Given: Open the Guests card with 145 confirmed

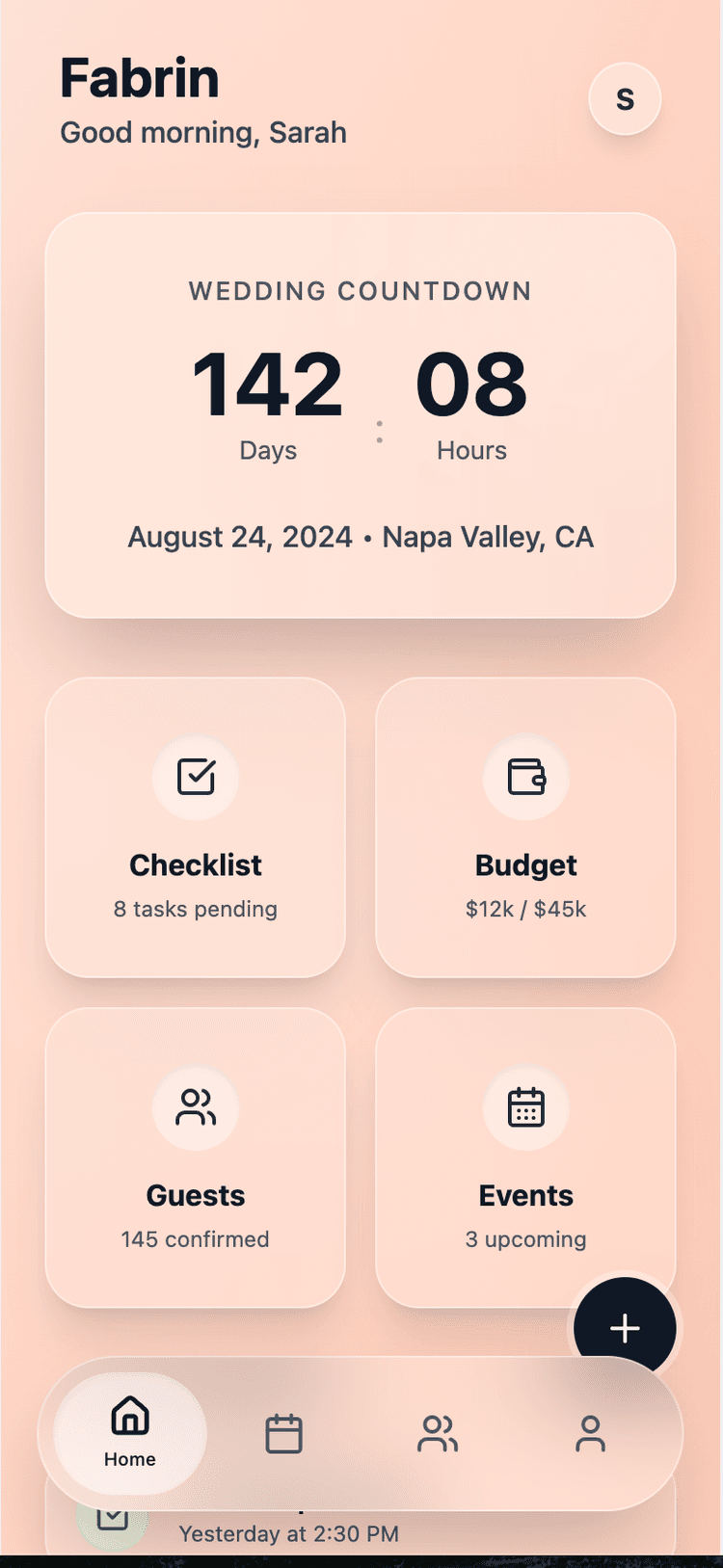Looking at the screenshot, I should 196,1159.
